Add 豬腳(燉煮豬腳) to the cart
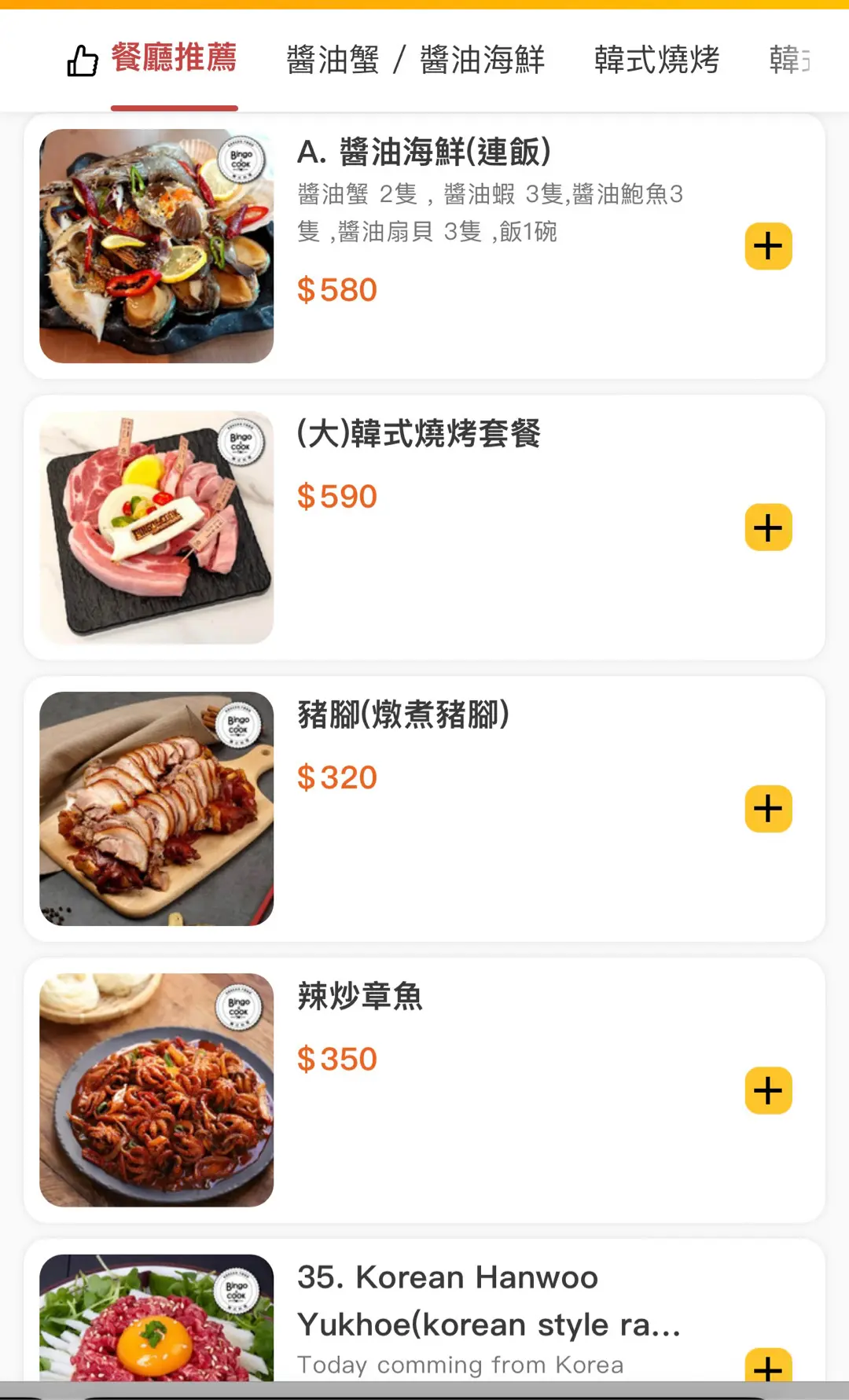The width and height of the screenshot is (849, 1400). pos(768,809)
